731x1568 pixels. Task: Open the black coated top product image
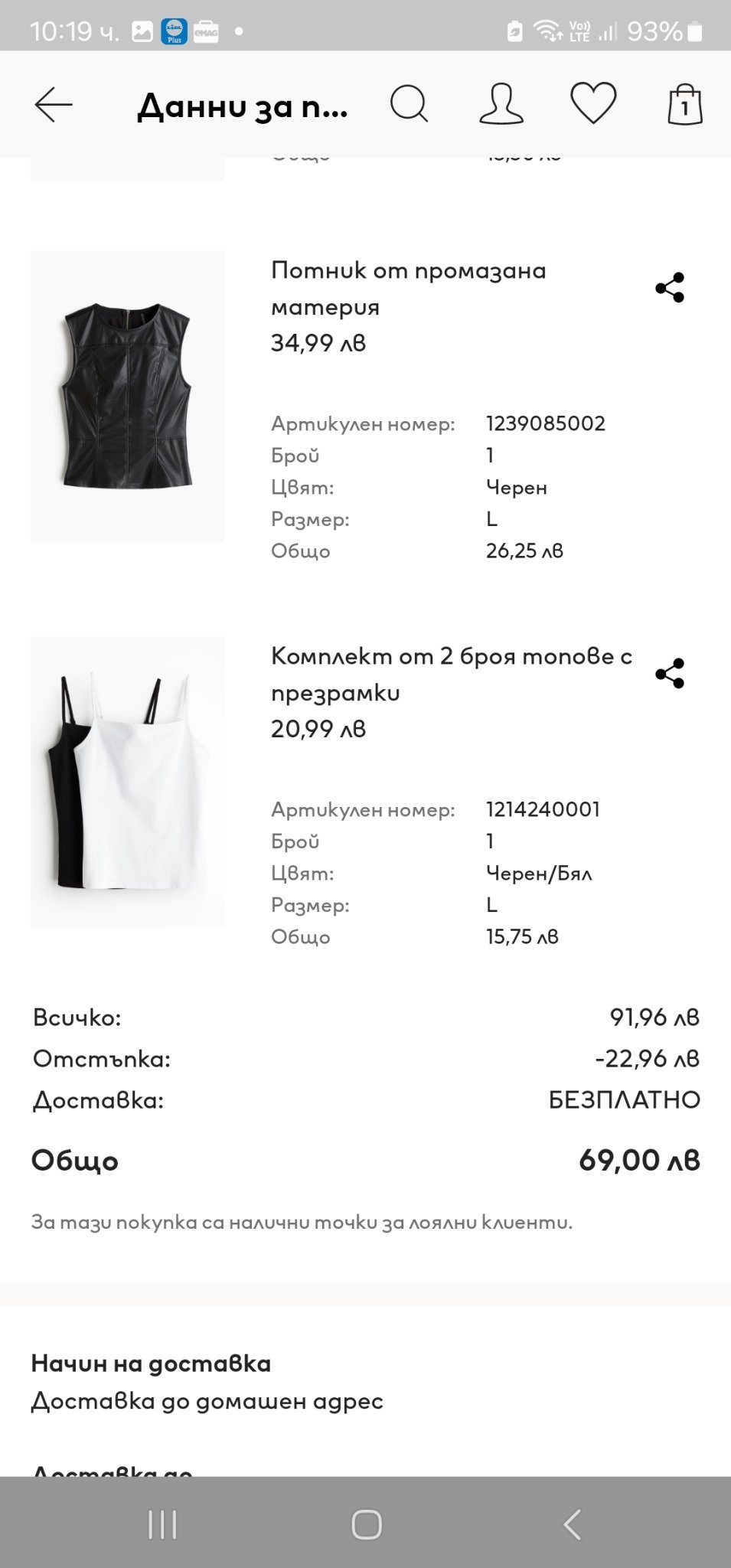pyautogui.click(x=128, y=396)
